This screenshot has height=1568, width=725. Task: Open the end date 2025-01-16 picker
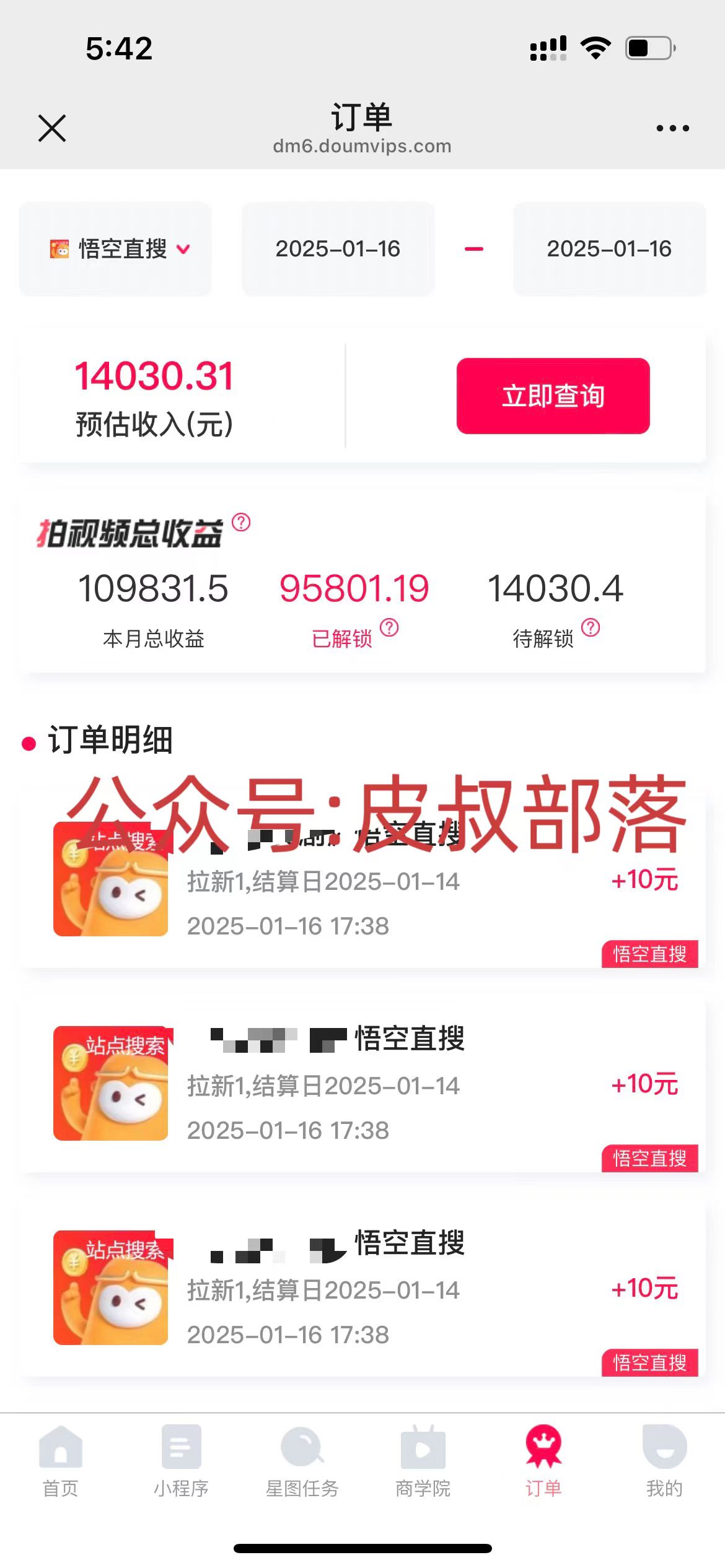pos(609,248)
